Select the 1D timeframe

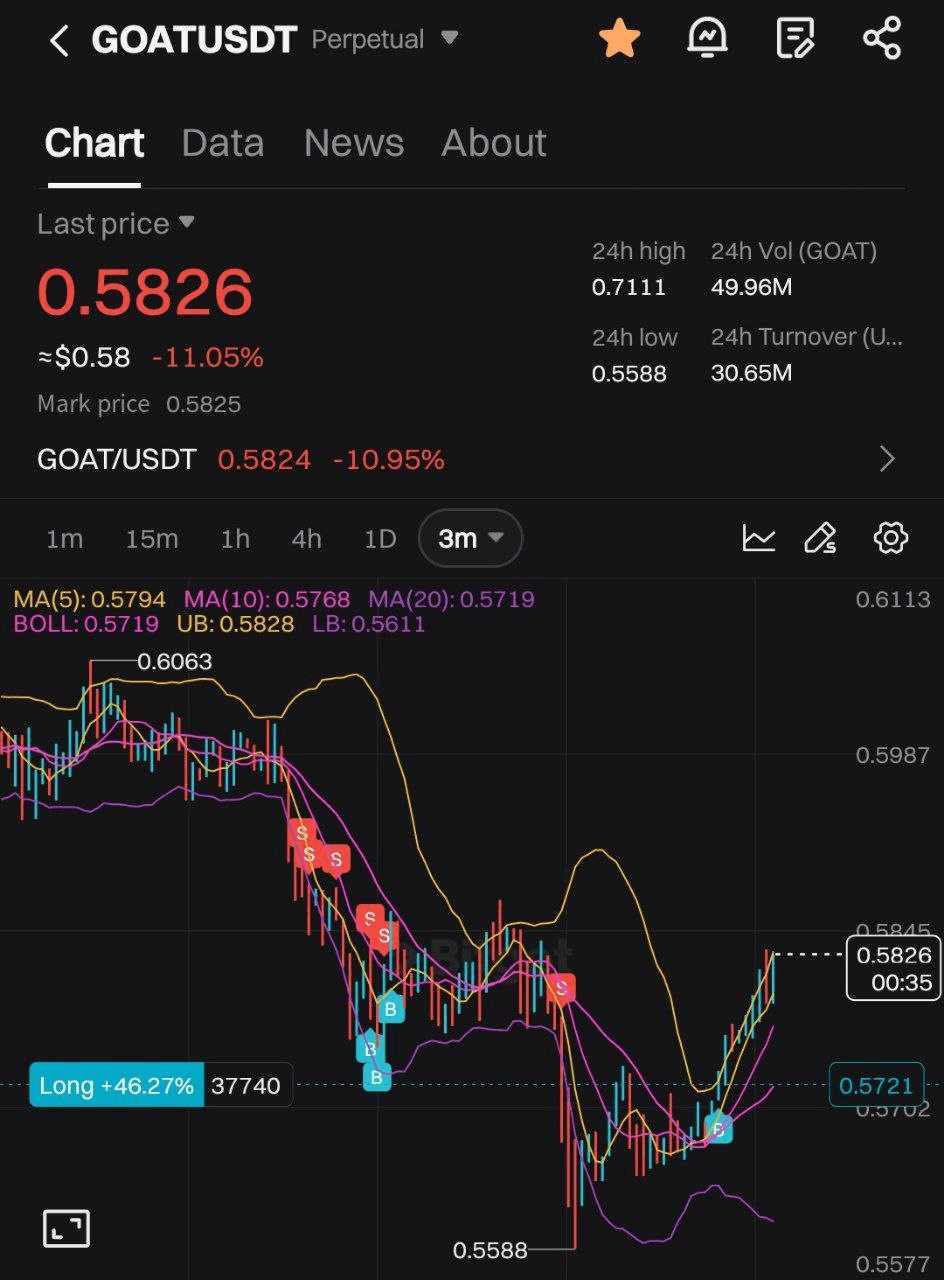point(380,539)
